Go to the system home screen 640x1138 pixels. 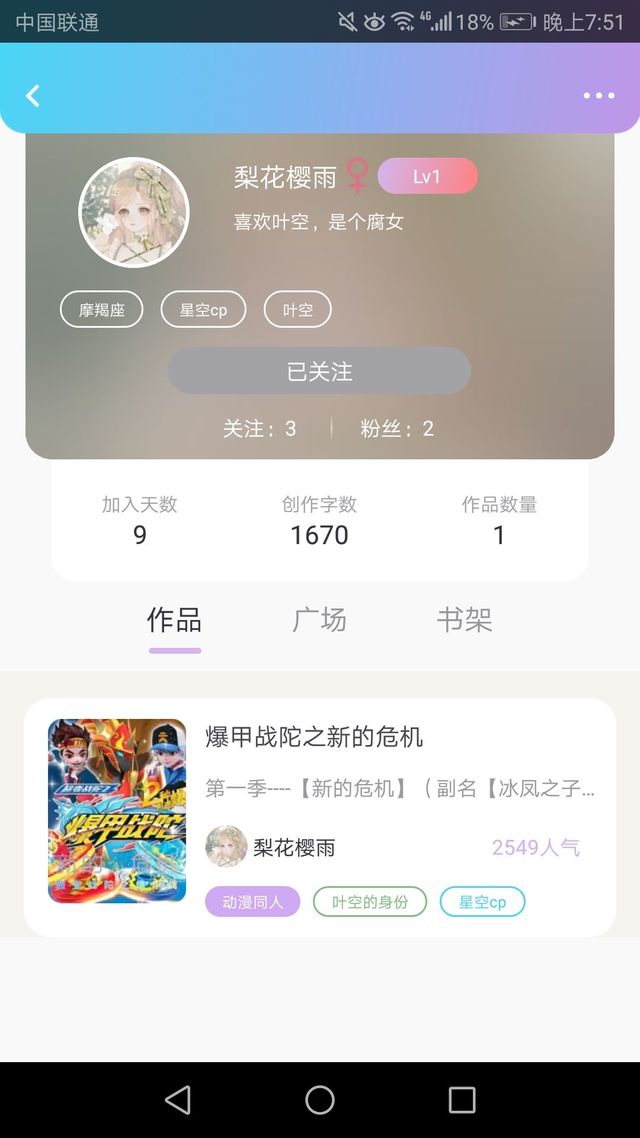[320, 1100]
